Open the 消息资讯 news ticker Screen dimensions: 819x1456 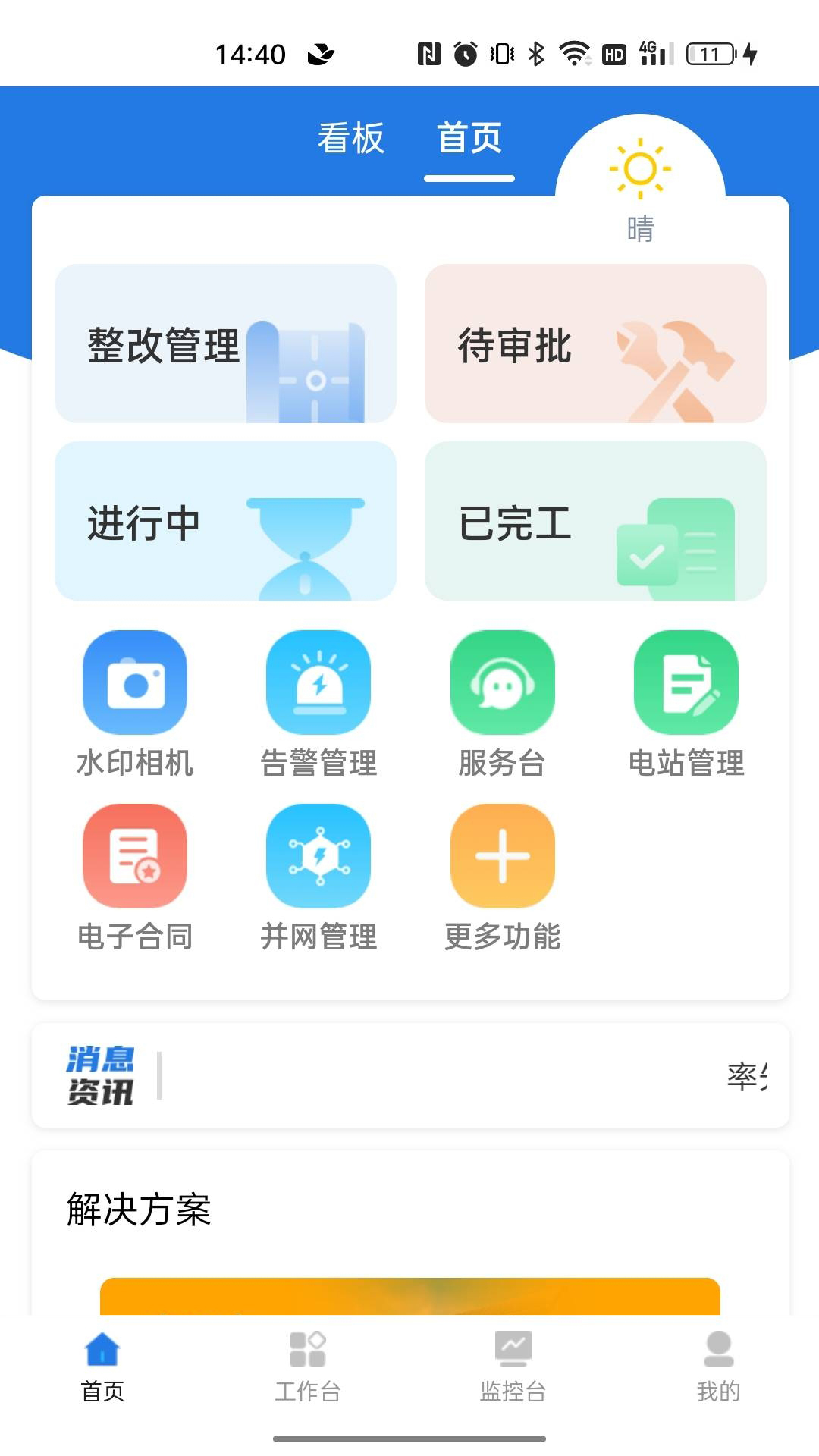click(x=409, y=1075)
